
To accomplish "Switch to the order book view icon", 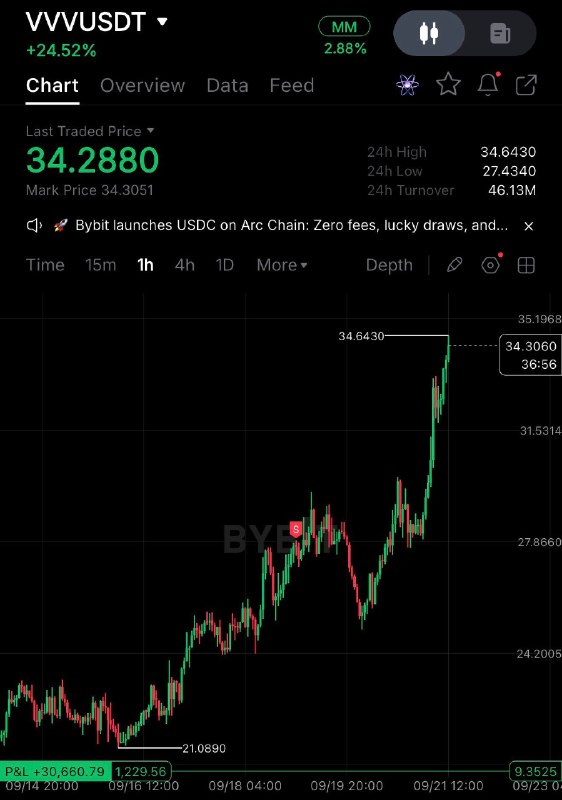I will [x=500, y=34].
